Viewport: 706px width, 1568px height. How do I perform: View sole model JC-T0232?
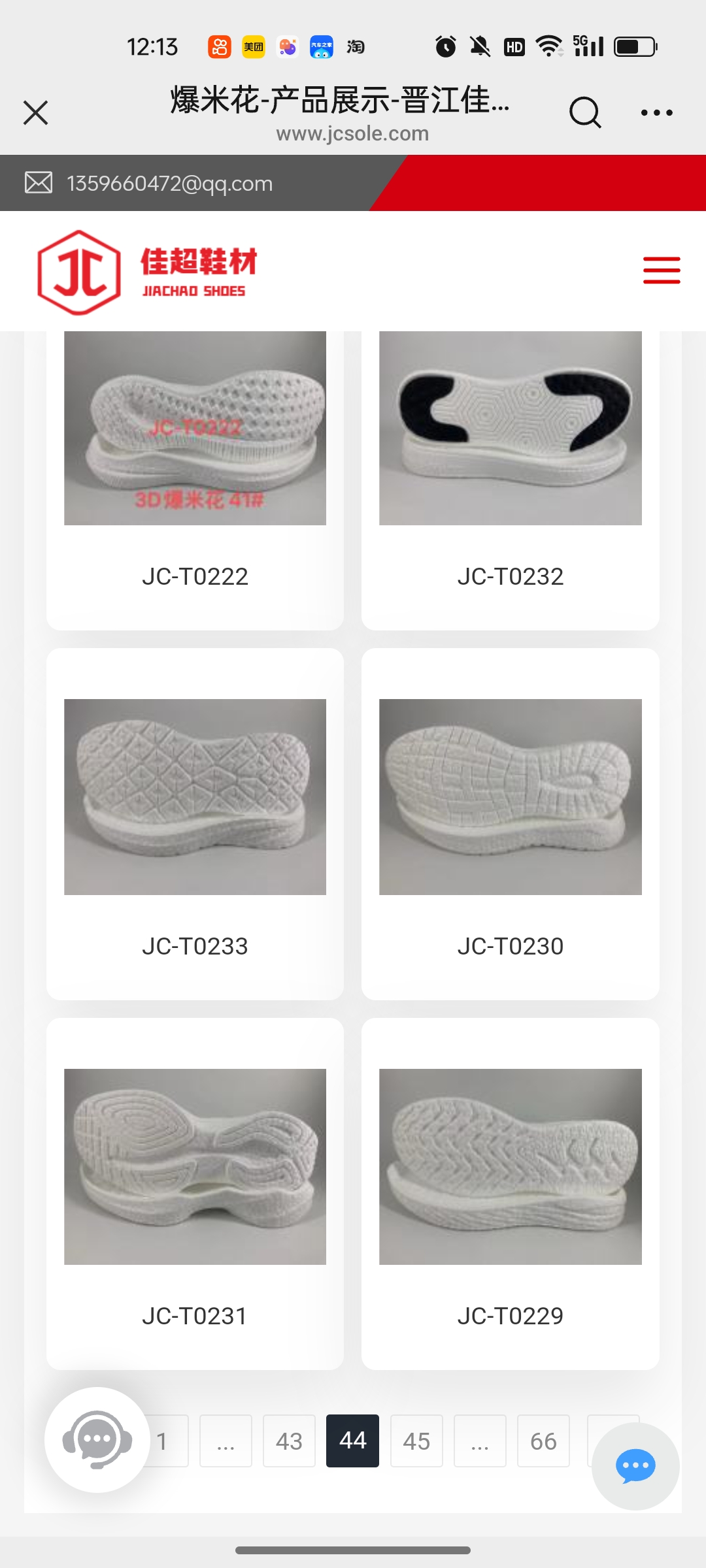(510, 457)
